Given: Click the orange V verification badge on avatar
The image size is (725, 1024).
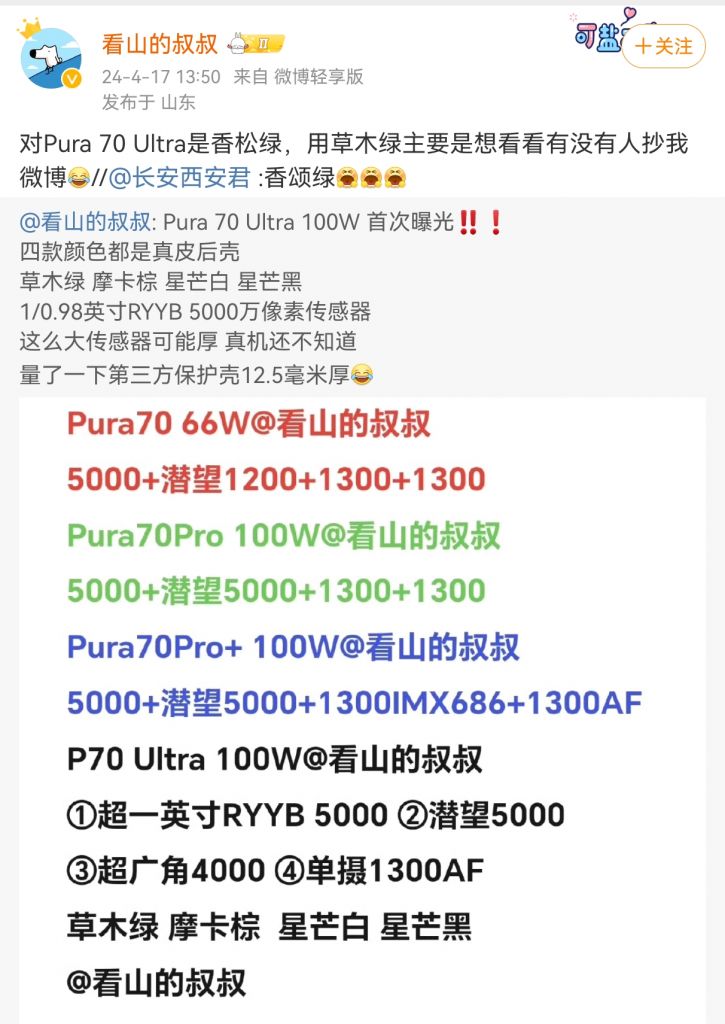Looking at the screenshot, I should 69,77.
